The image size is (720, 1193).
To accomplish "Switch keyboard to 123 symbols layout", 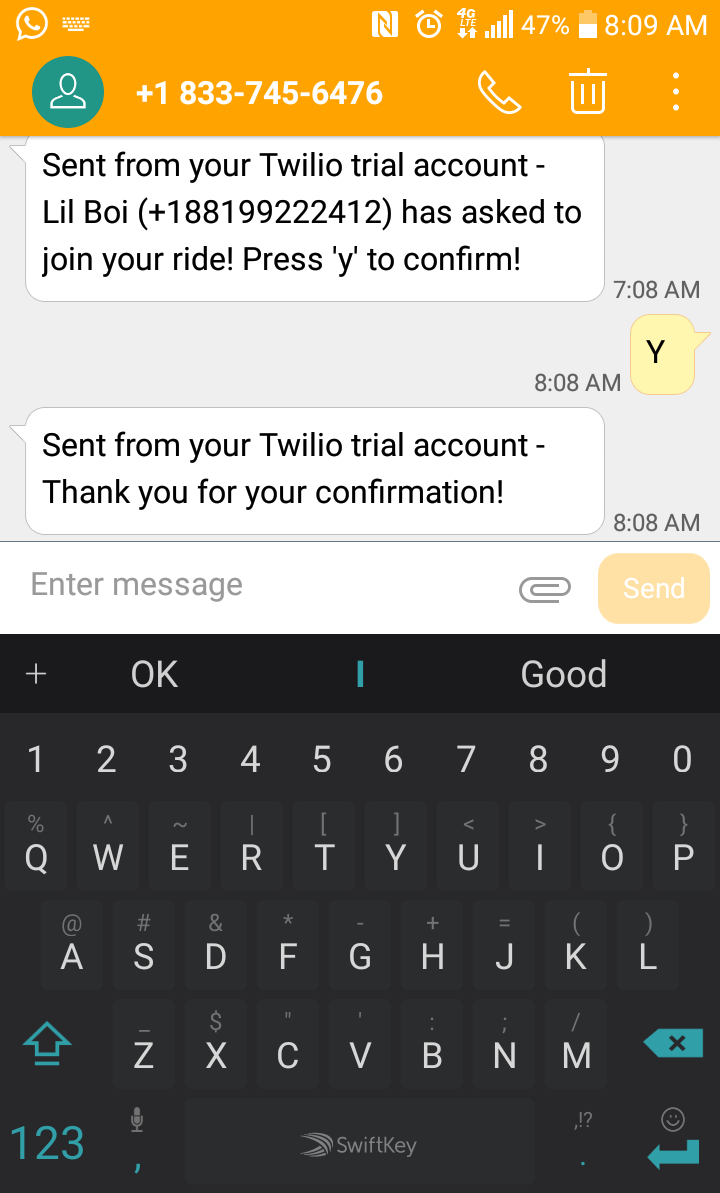I will click(47, 1144).
